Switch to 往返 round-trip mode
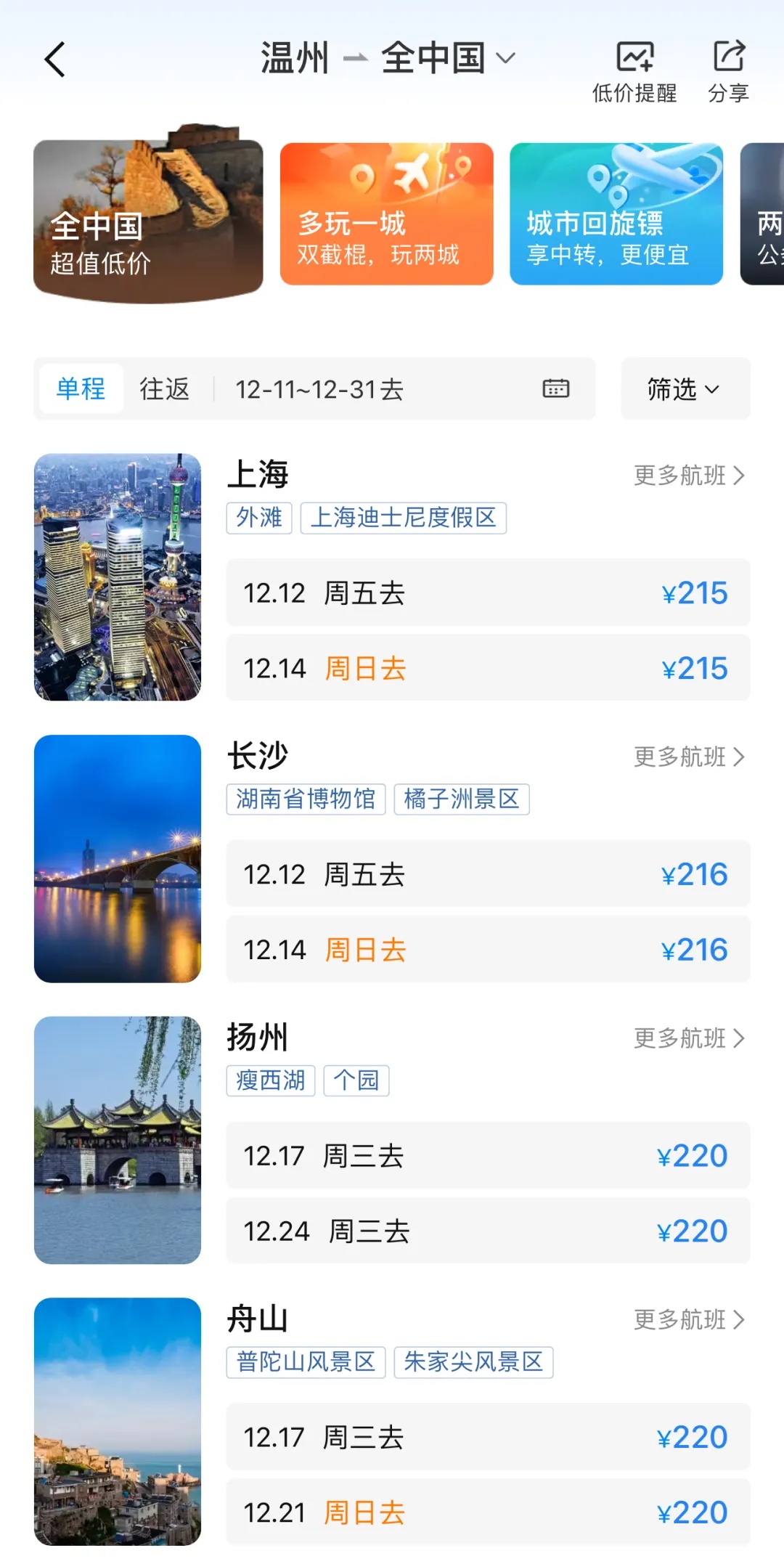784x1564 pixels. [x=165, y=389]
